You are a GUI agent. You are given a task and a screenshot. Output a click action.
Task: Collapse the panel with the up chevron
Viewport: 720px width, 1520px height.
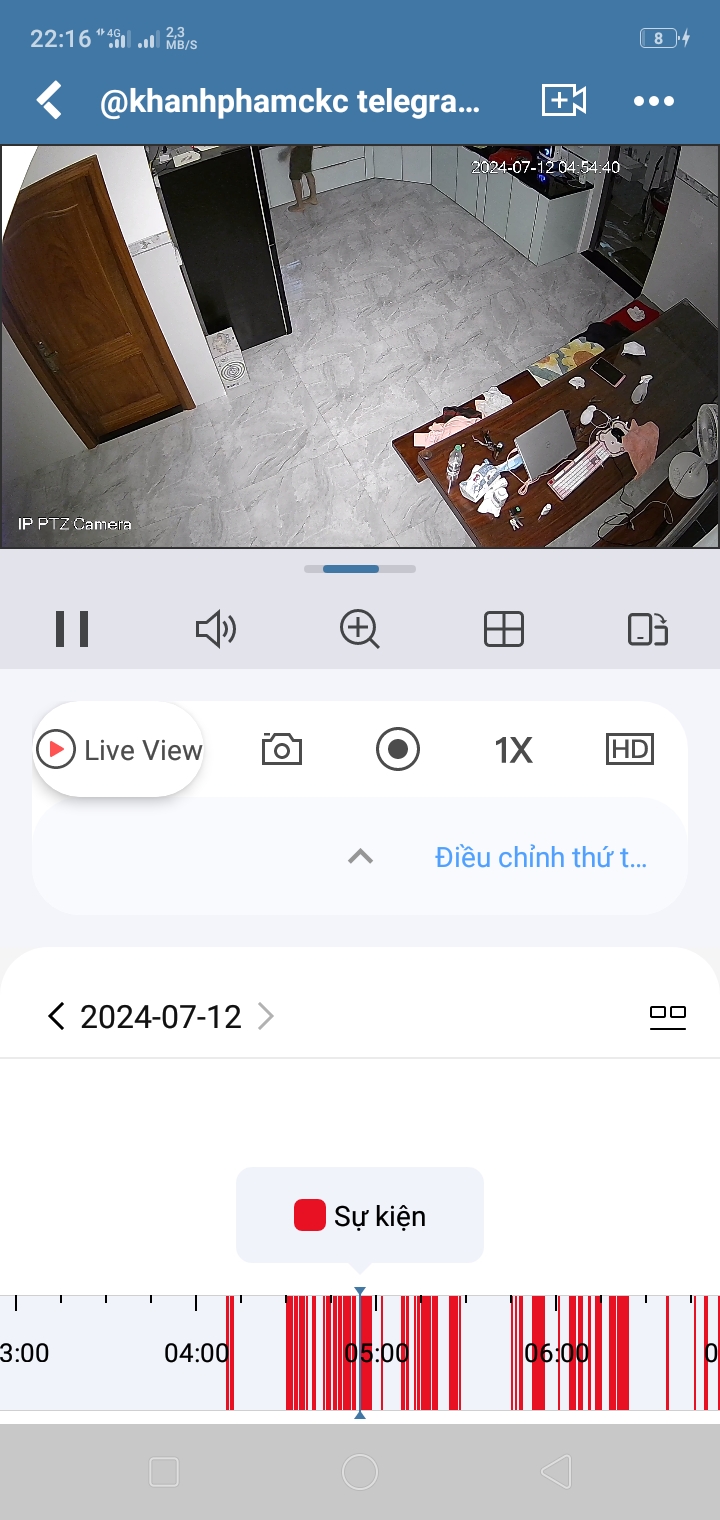[x=360, y=856]
